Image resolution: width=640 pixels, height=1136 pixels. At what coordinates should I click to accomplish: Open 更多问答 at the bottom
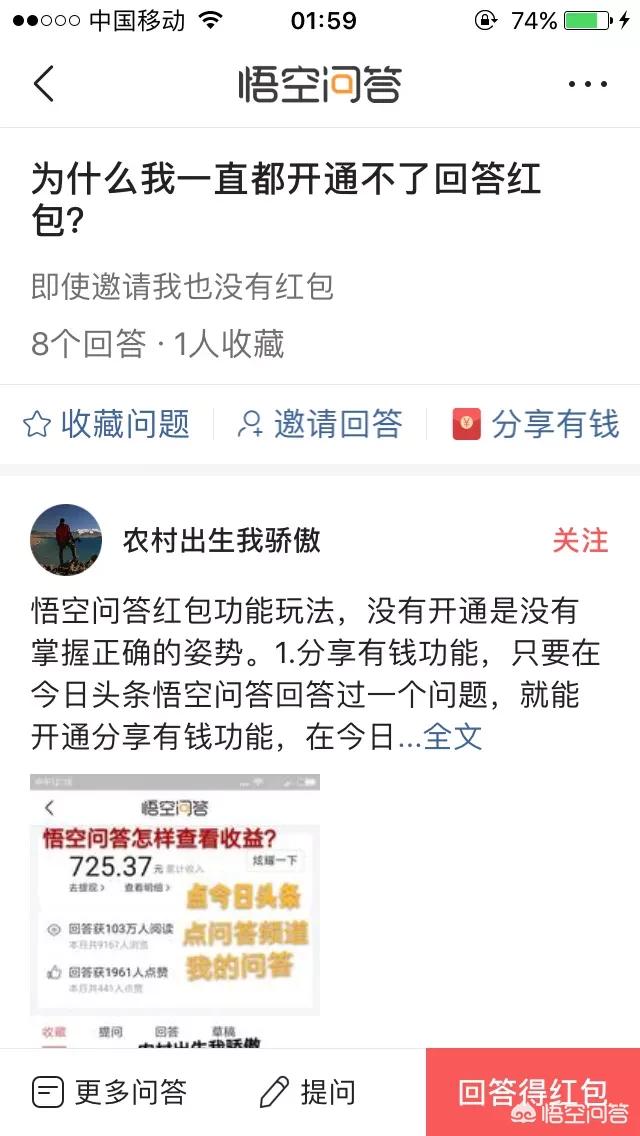point(108,1092)
